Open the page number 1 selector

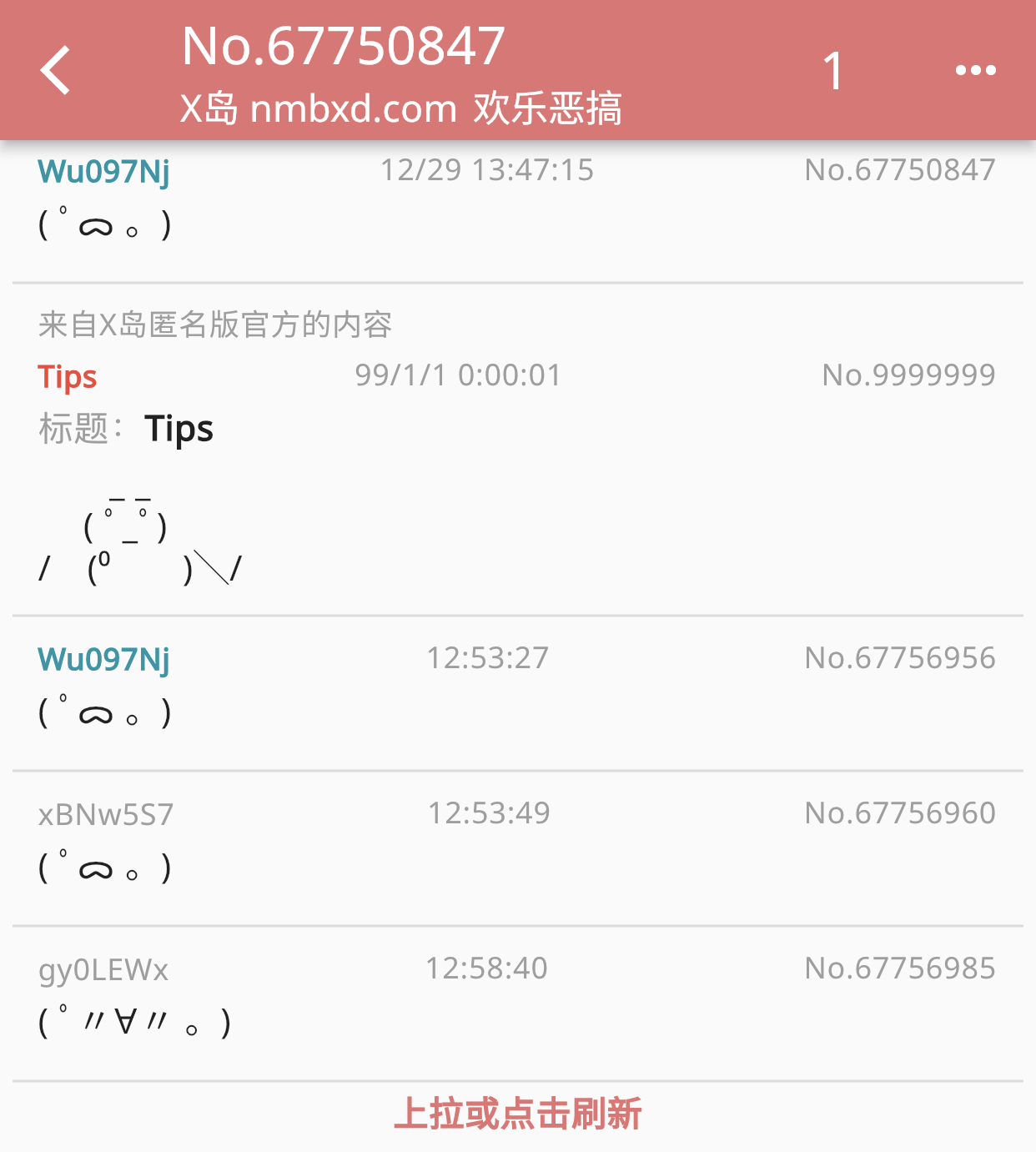point(832,70)
